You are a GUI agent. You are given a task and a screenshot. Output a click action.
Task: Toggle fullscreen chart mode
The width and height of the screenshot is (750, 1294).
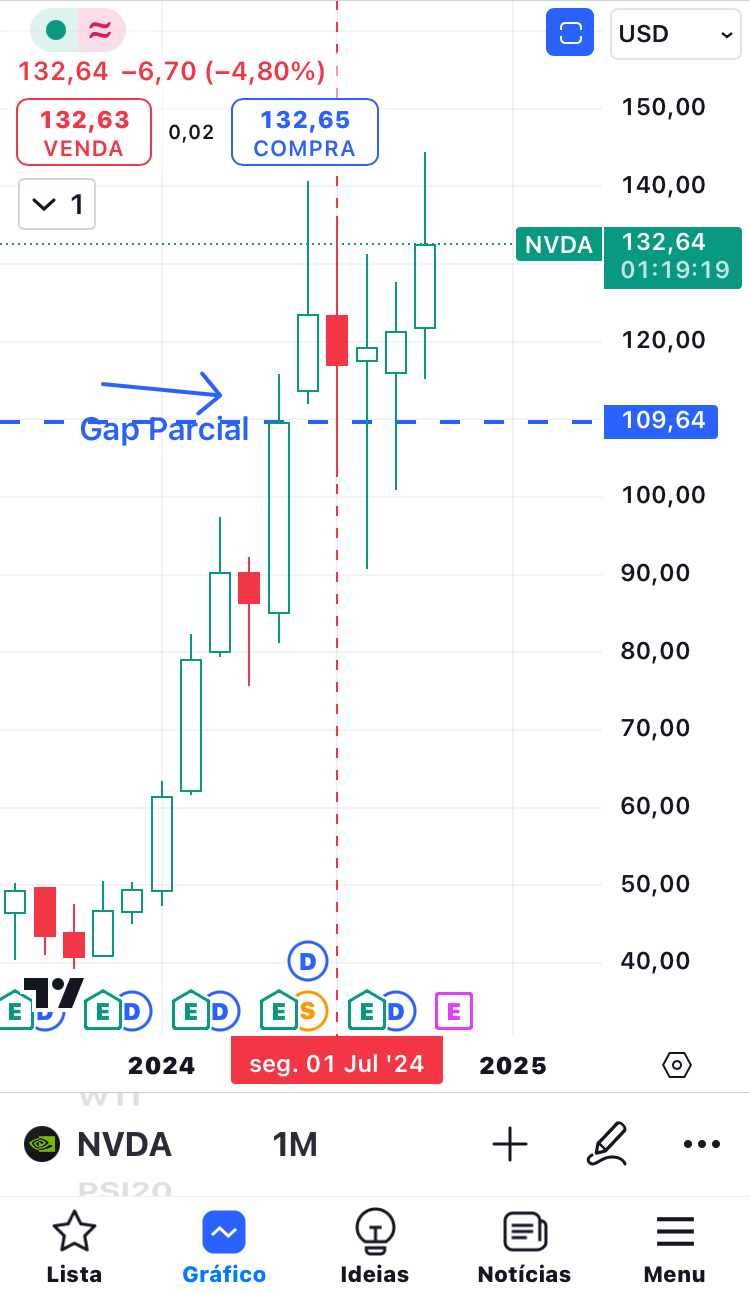(570, 33)
